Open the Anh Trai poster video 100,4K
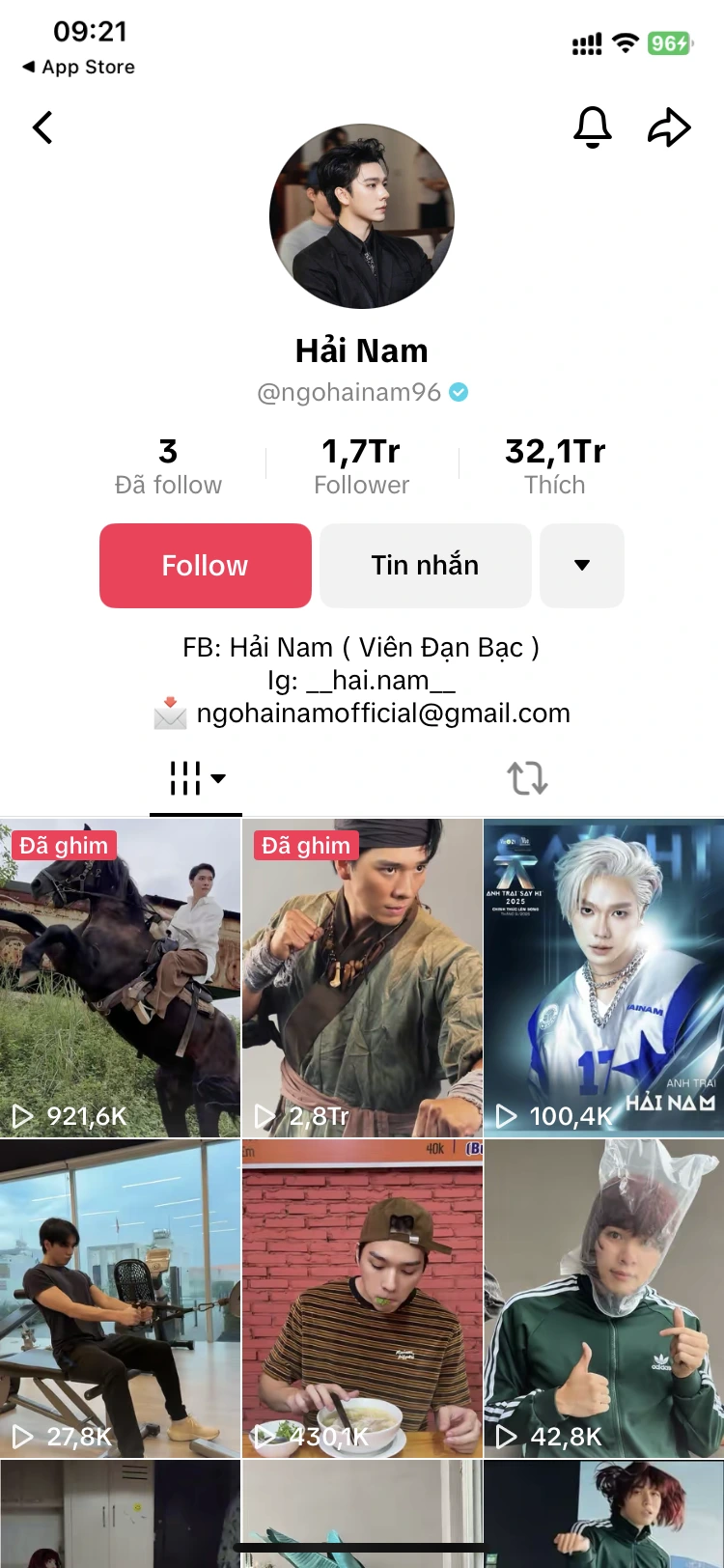 point(604,978)
